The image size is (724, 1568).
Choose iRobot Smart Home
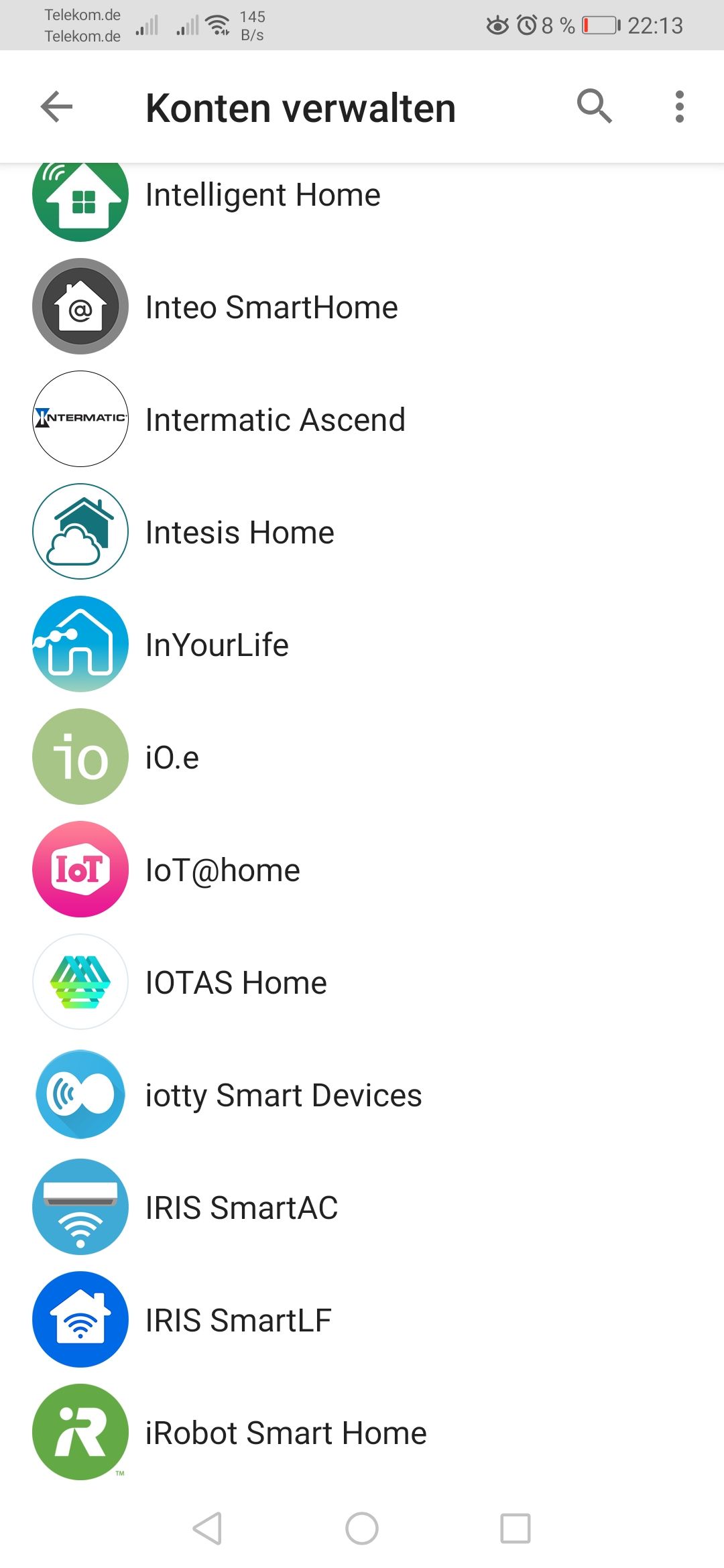pyautogui.click(x=286, y=1433)
